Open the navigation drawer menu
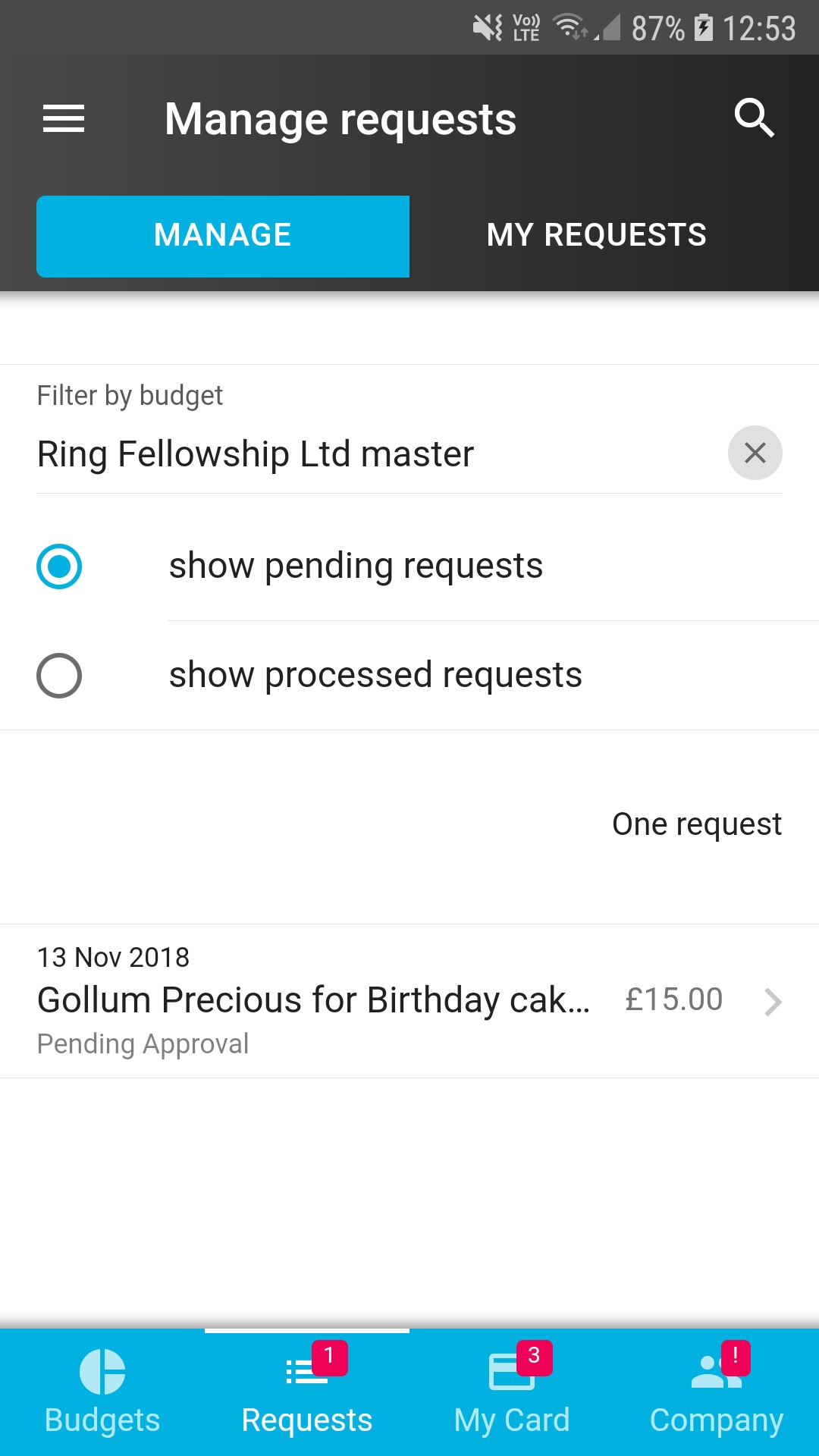 point(64,118)
